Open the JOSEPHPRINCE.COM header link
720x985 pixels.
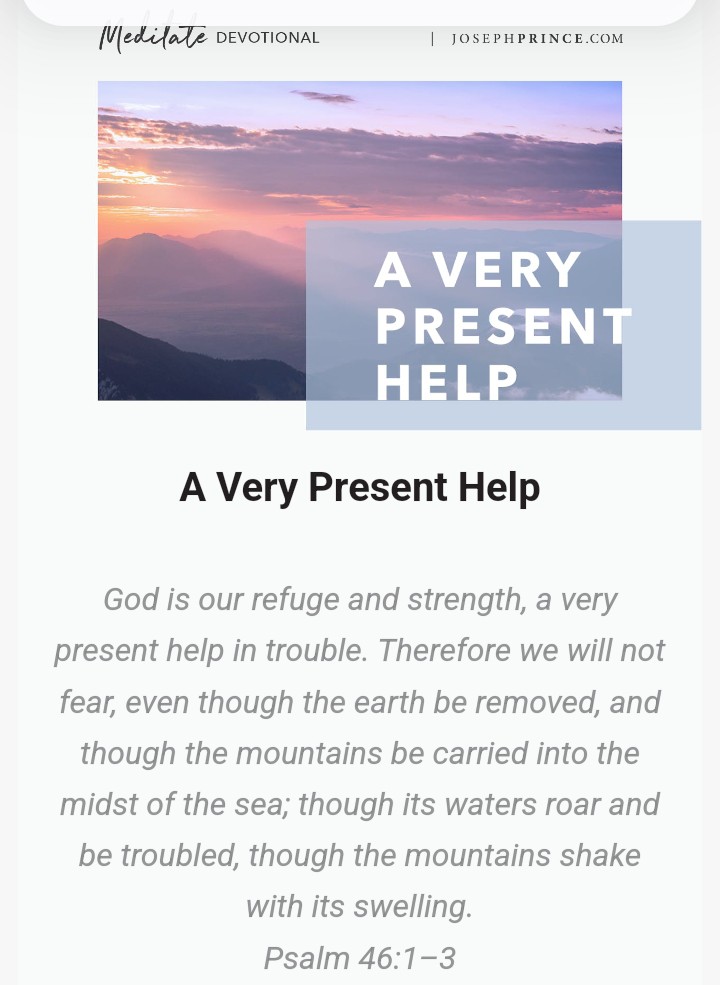(537, 39)
